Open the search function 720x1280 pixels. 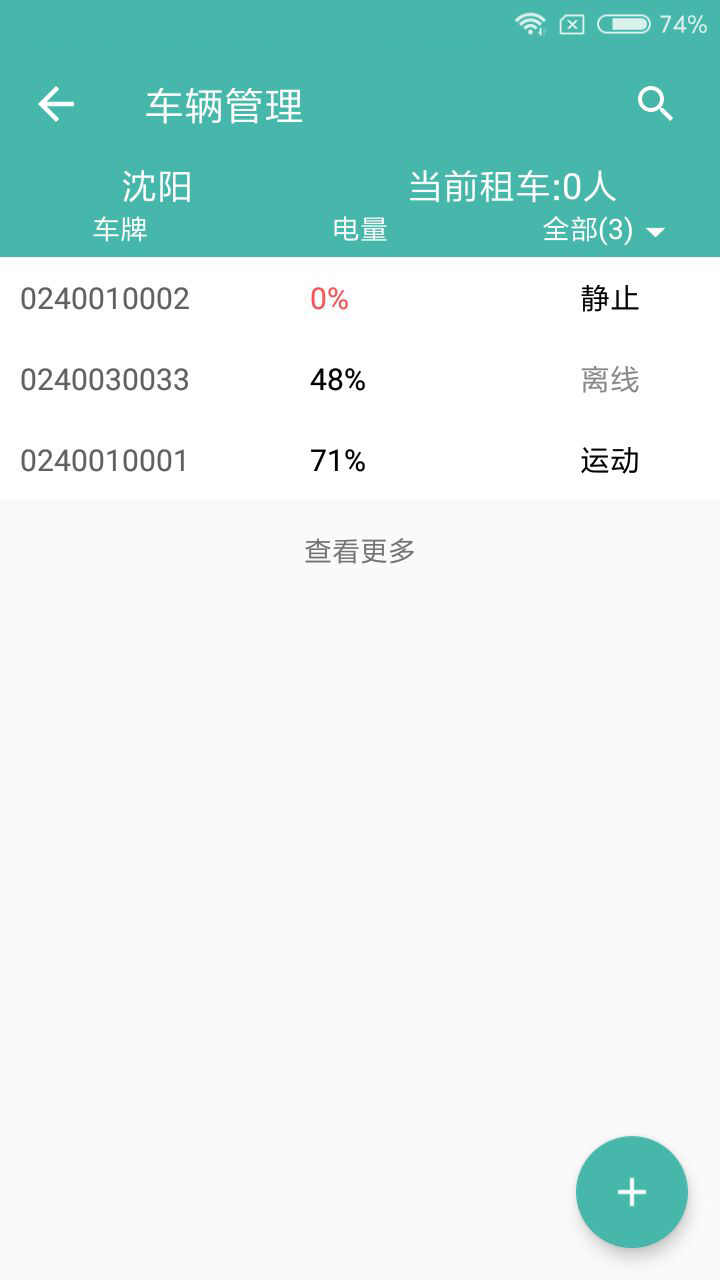point(655,103)
